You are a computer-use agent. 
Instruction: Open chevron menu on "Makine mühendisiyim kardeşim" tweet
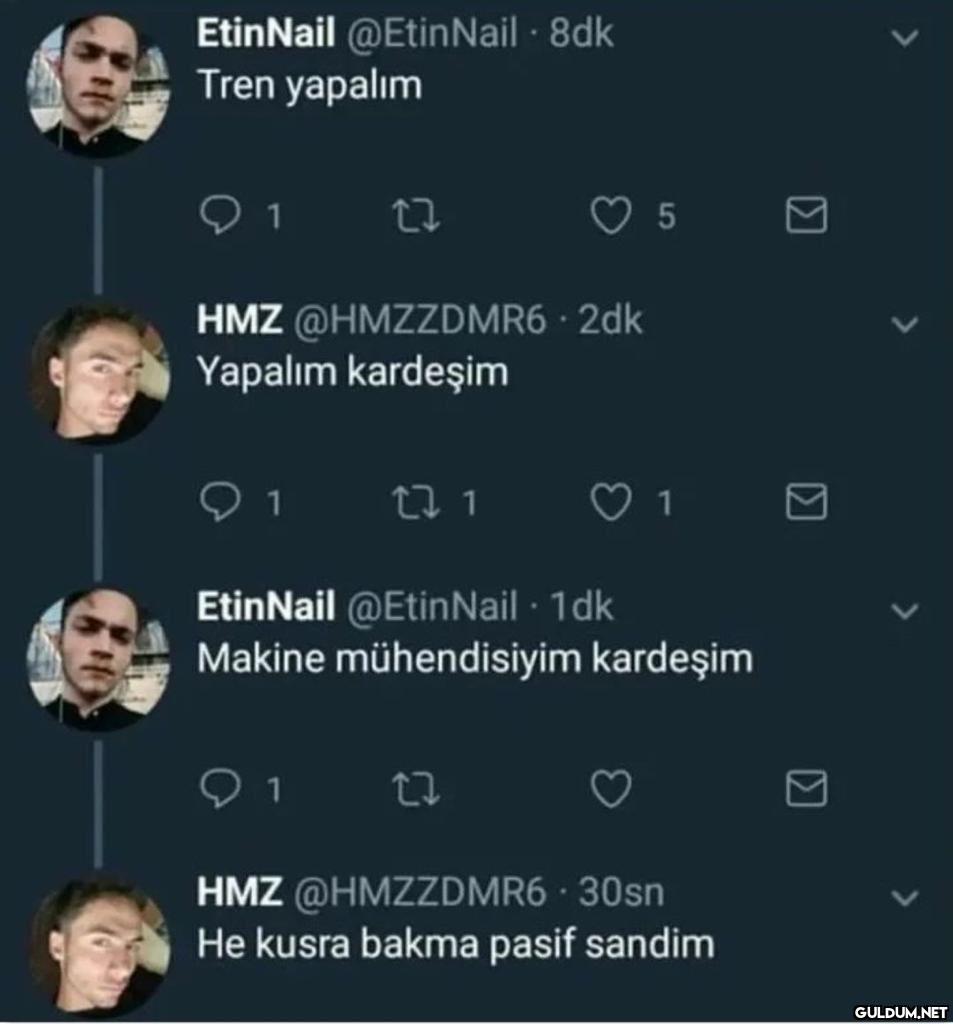[904, 611]
